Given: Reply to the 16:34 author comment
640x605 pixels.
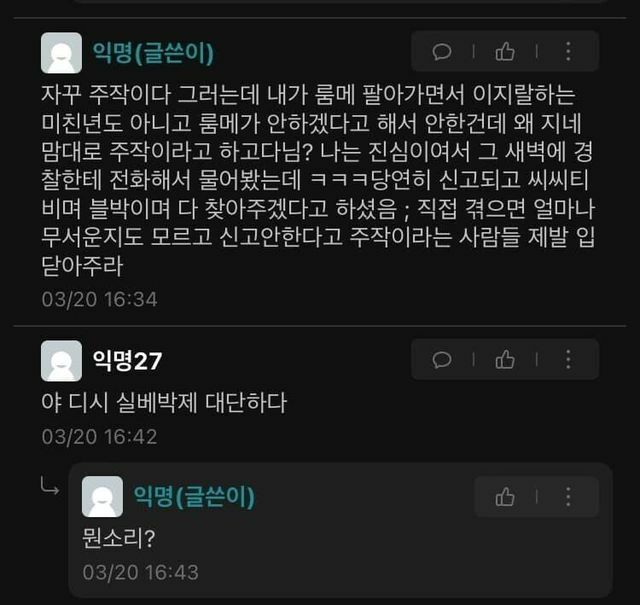Looking at the screenshot, I should tap(442, 51).
